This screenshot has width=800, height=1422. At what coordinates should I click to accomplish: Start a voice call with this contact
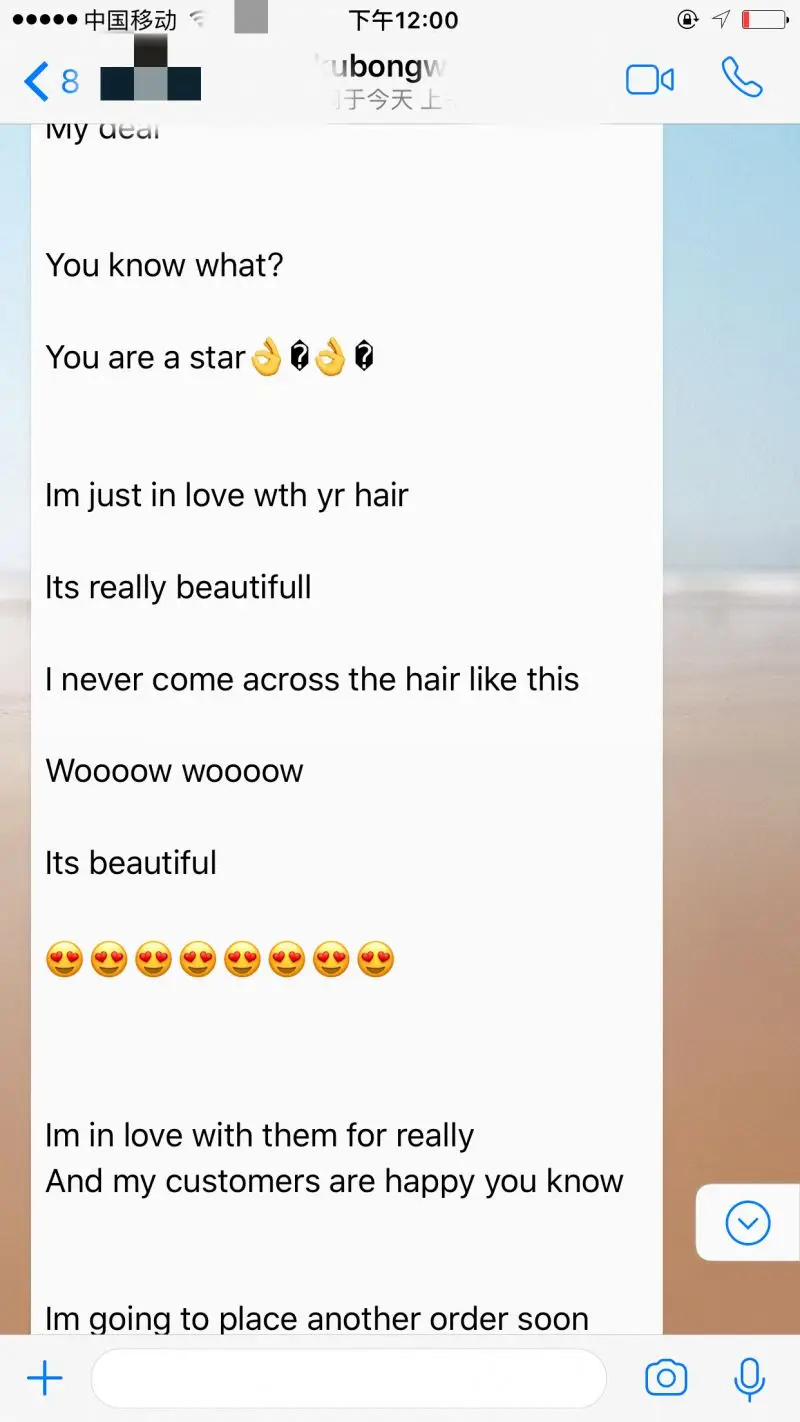(x=742, y=77)
